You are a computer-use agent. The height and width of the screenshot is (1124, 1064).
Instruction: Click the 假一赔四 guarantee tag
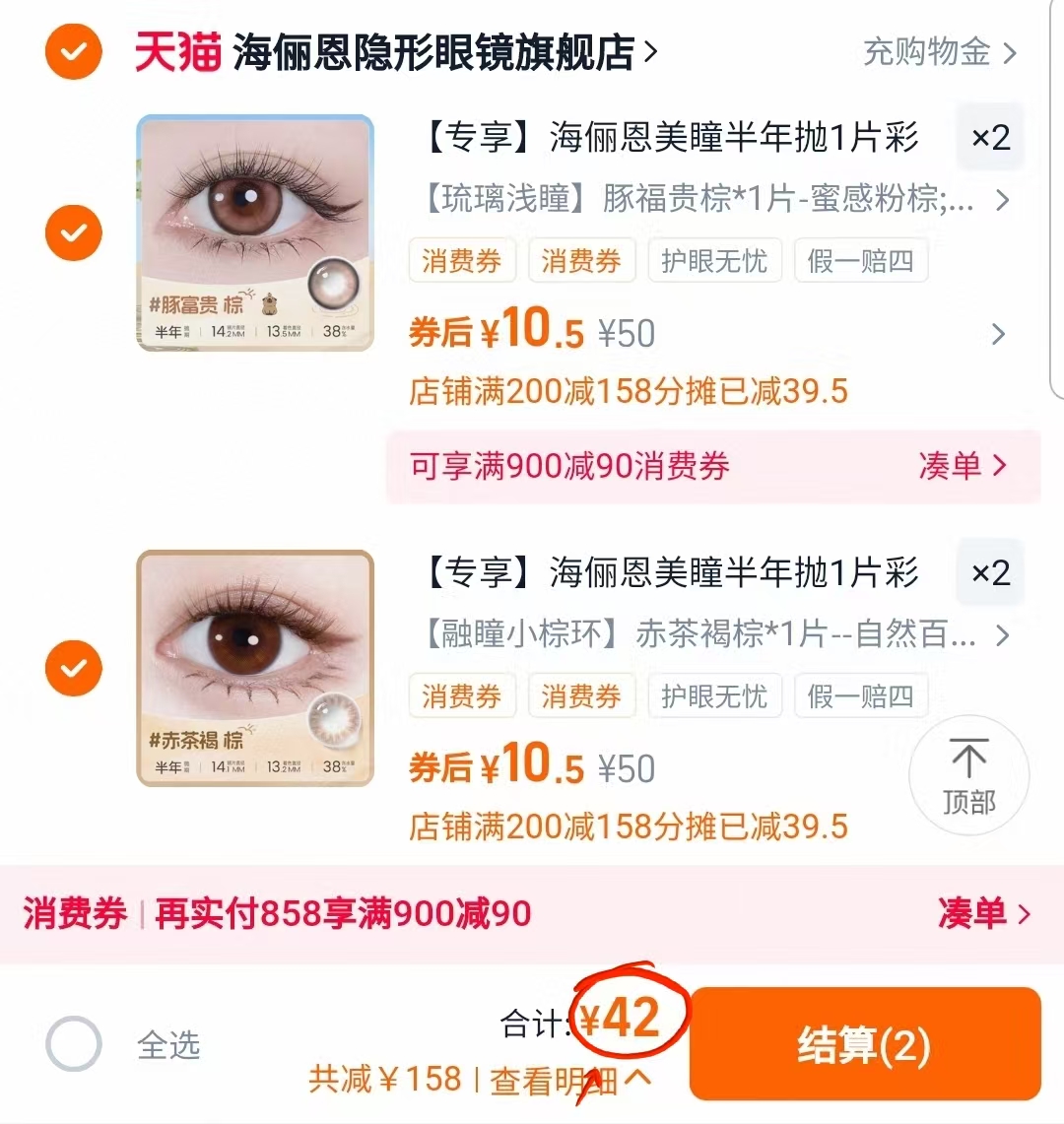(x=860, y=260)
